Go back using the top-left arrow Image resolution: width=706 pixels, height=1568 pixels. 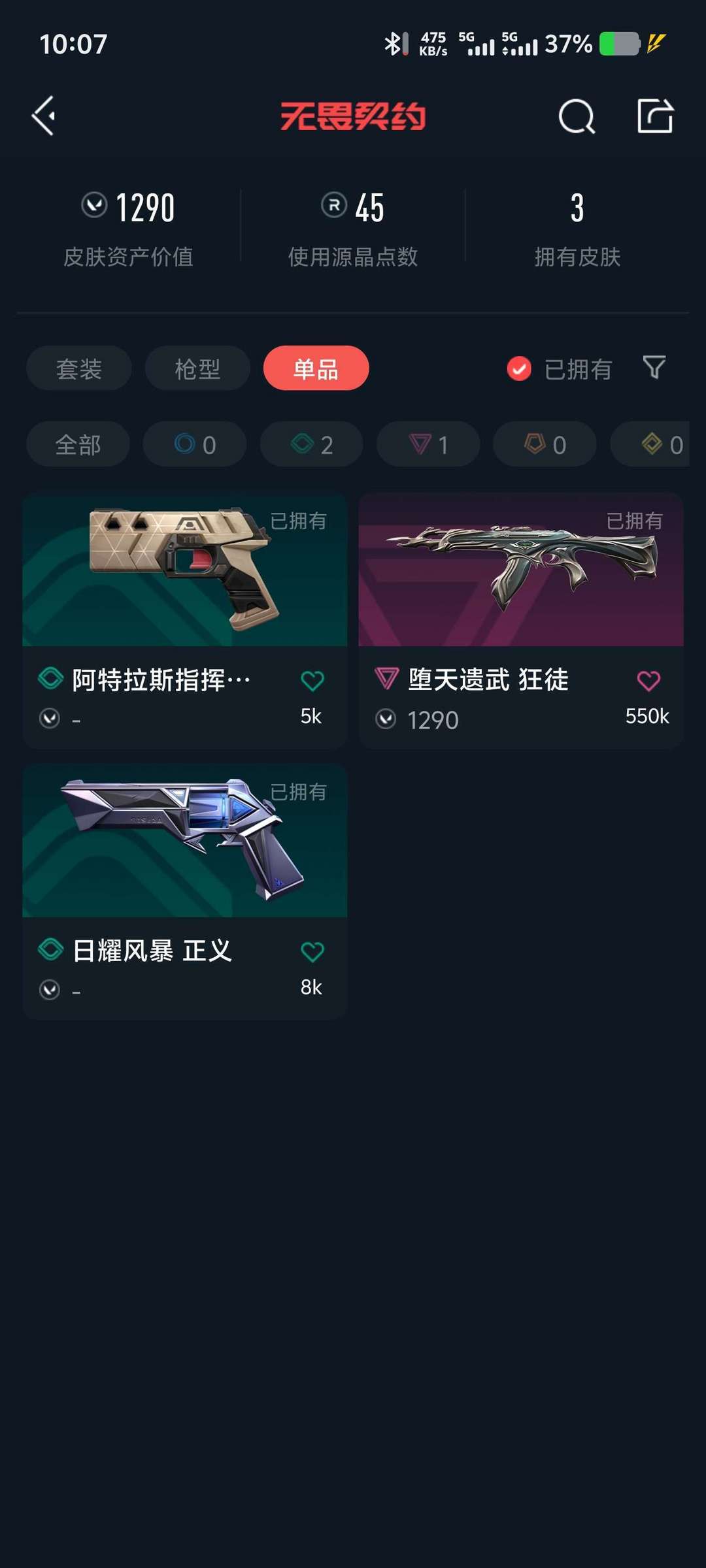click(x=43, y=116)
